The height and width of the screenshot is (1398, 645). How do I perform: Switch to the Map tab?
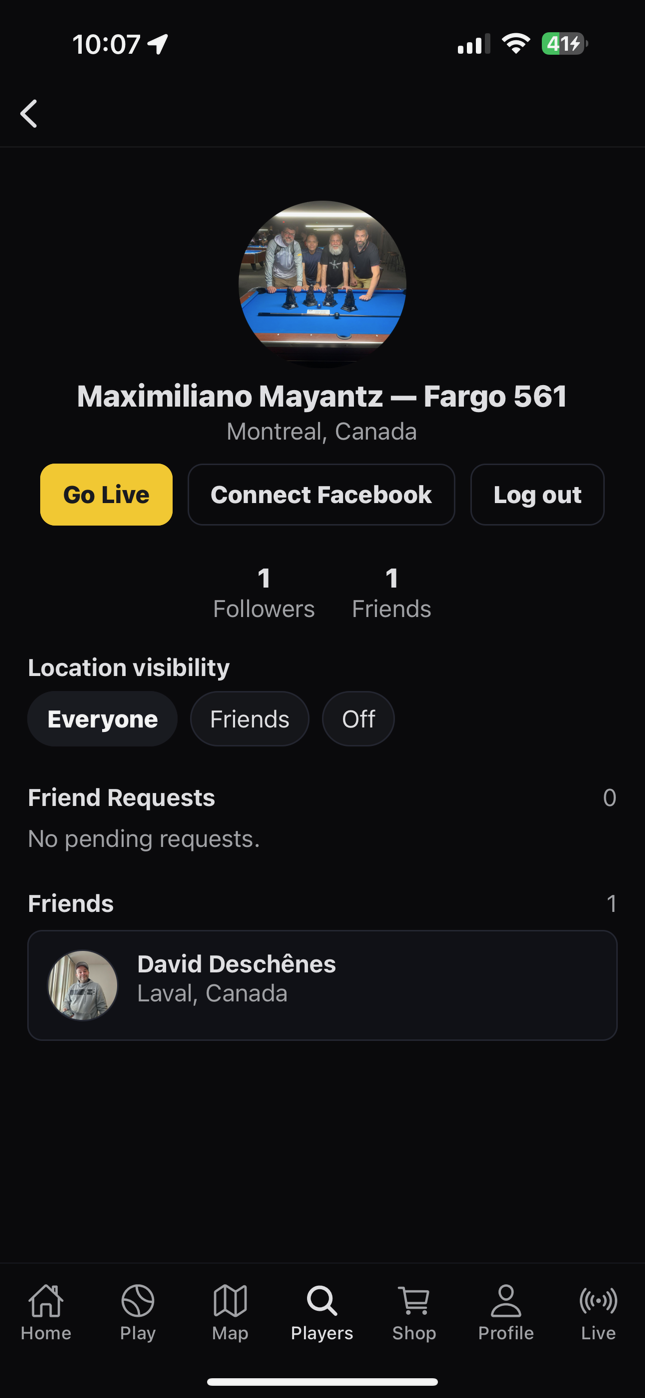point(230,1313)
